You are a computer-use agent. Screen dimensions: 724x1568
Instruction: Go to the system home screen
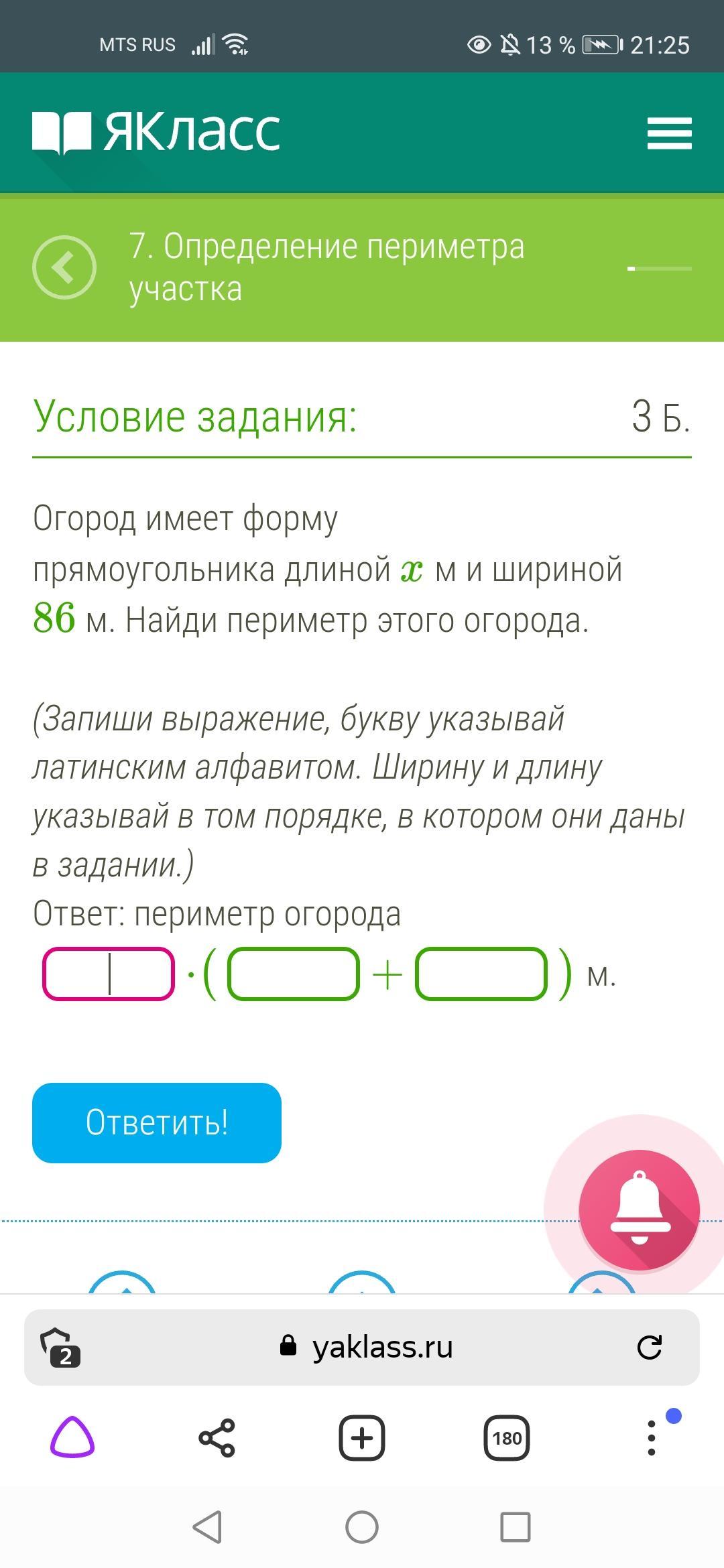coord(362,1527)
